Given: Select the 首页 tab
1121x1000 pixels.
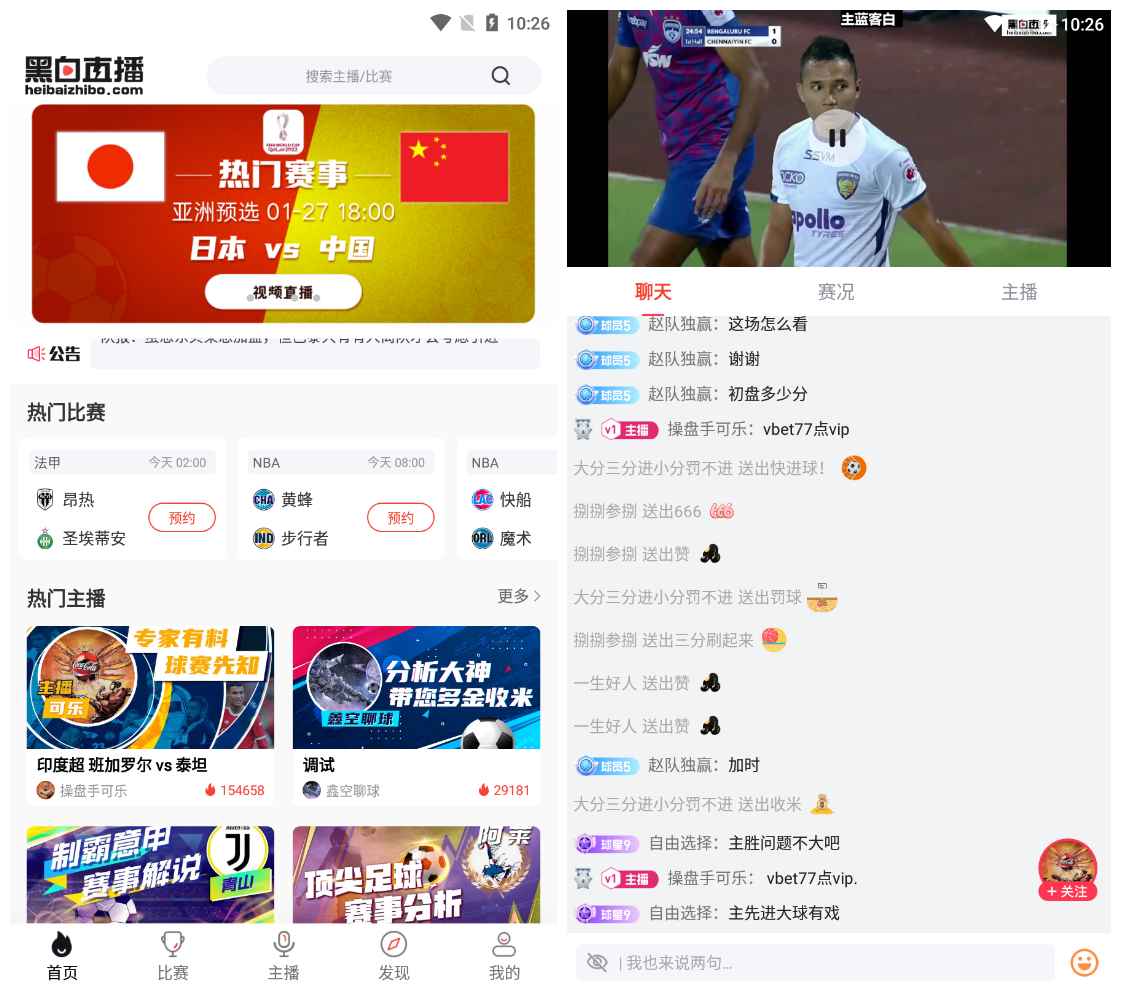Looking at the screenshot, I should pyautogui.click(x=62, y=956).
